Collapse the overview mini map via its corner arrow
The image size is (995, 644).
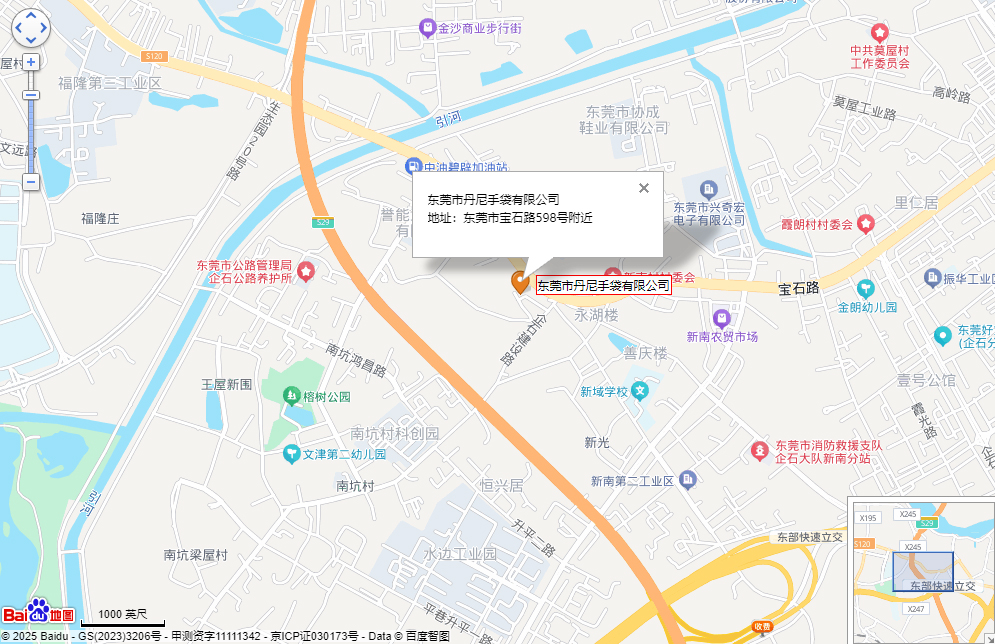tap(987, 636)
